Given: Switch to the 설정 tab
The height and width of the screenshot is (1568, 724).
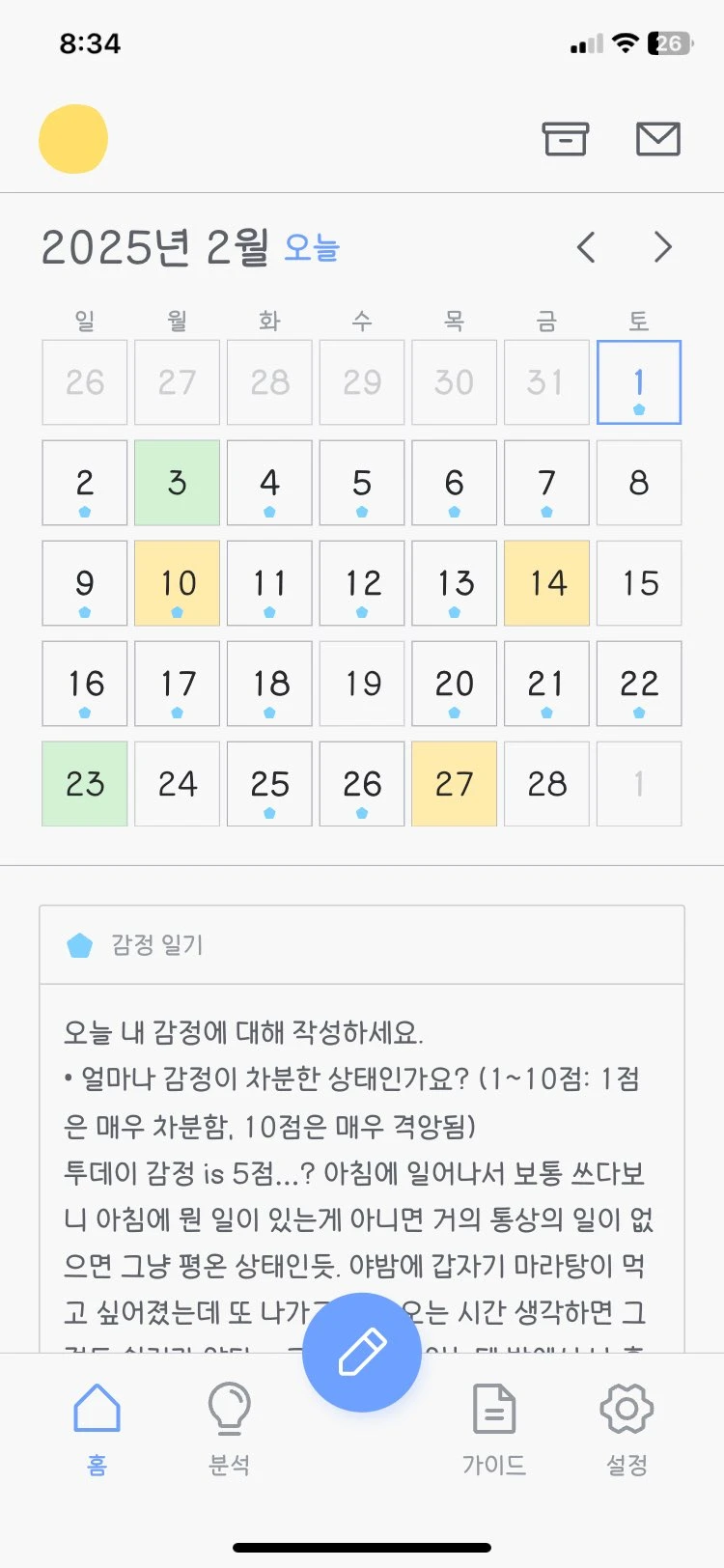Looking at the screenshot, I should click(627, 1429).
